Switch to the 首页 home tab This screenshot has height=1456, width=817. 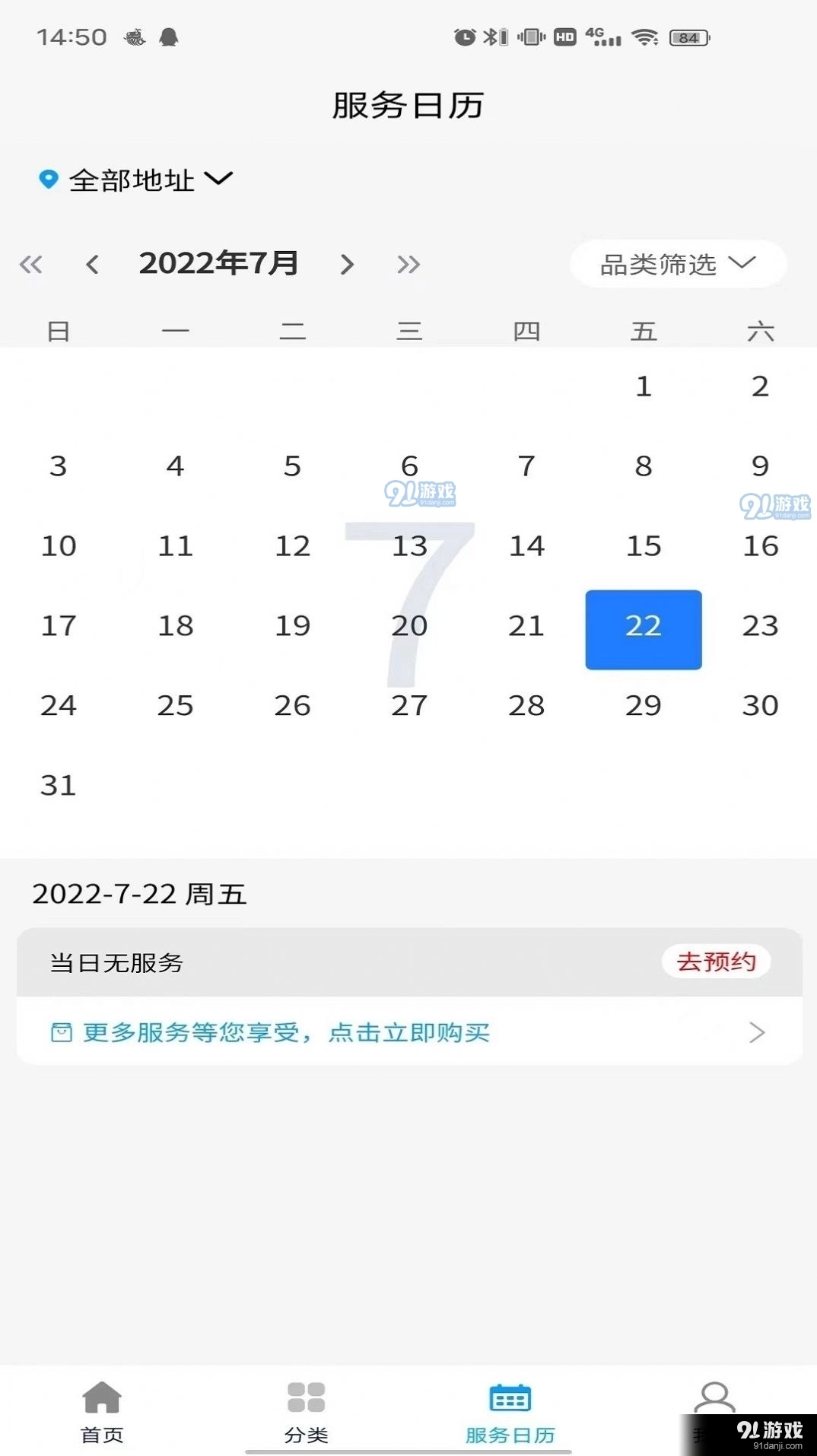point(102,1413)
